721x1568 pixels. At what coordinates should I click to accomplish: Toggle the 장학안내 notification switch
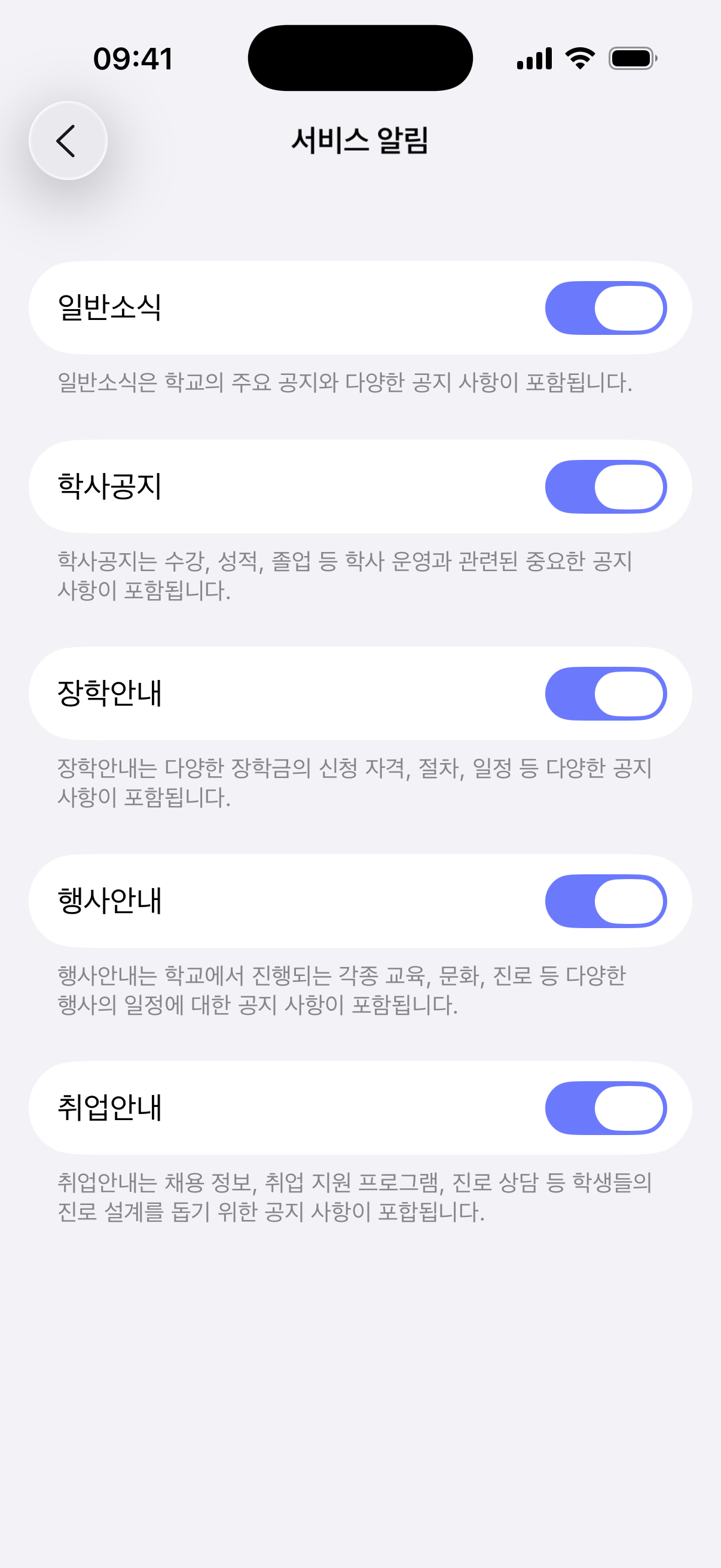(x=606, y=693)
